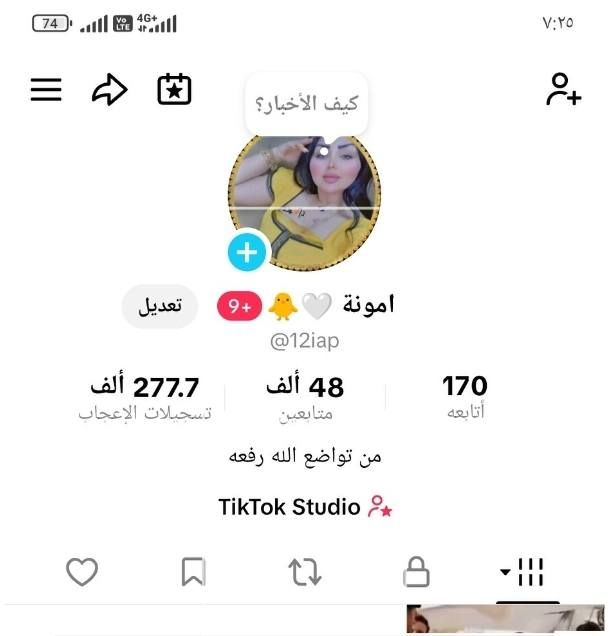Switch to the private videos lock tab

(416, 572)
